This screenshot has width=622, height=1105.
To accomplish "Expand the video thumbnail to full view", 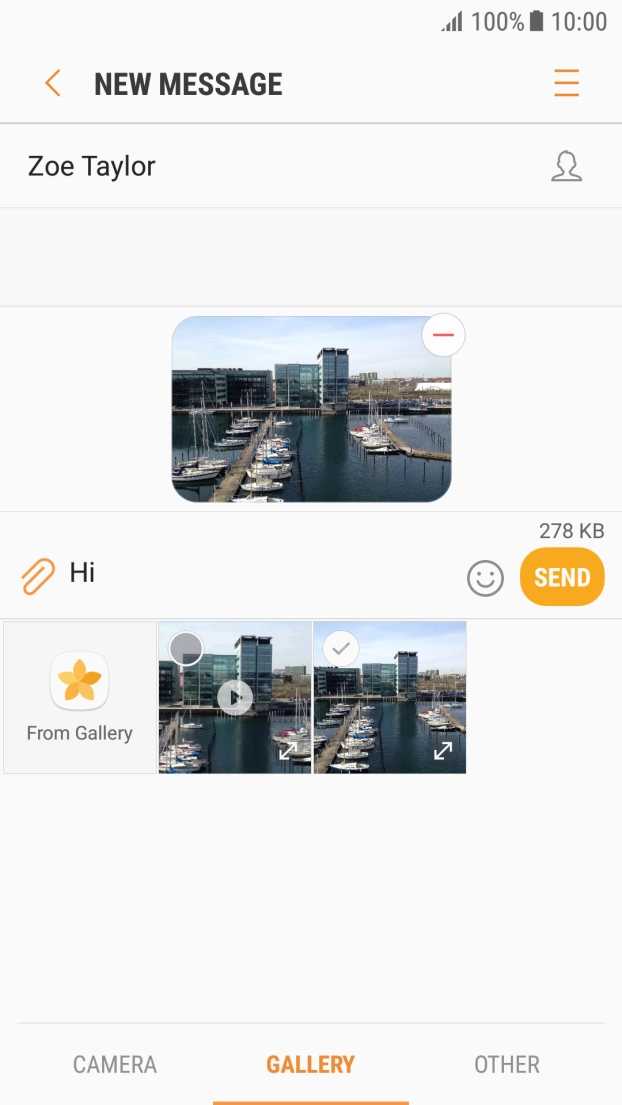I will point(288,750).
